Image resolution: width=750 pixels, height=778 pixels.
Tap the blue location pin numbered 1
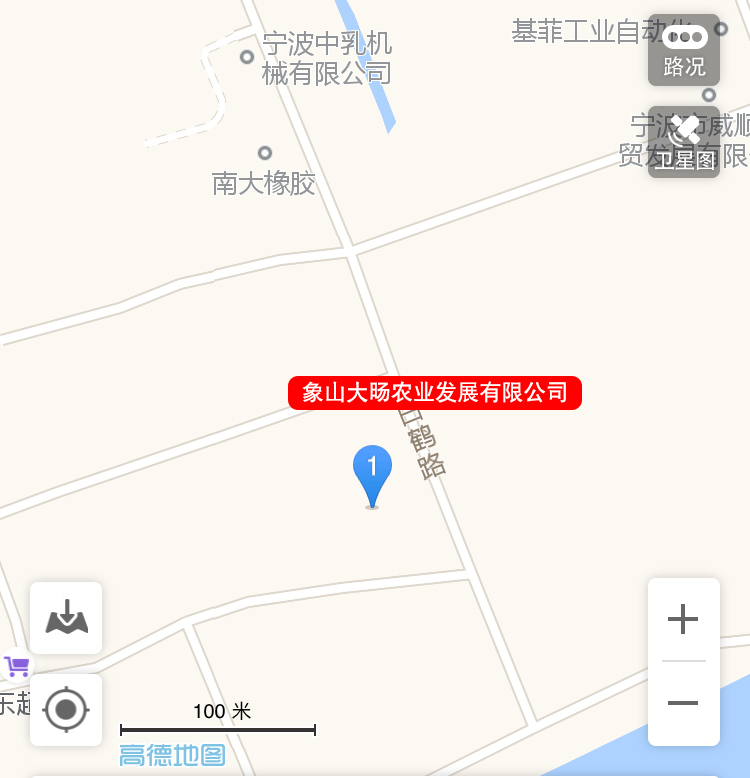click(372, 472)
